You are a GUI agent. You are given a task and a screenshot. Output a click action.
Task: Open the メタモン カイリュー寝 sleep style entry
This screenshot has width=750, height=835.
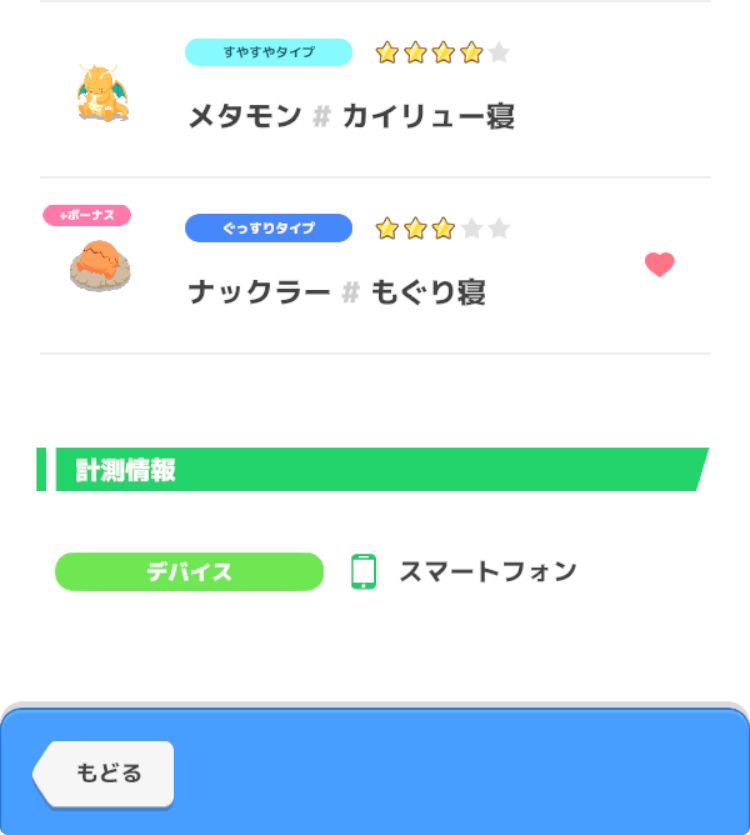[351, 116]
